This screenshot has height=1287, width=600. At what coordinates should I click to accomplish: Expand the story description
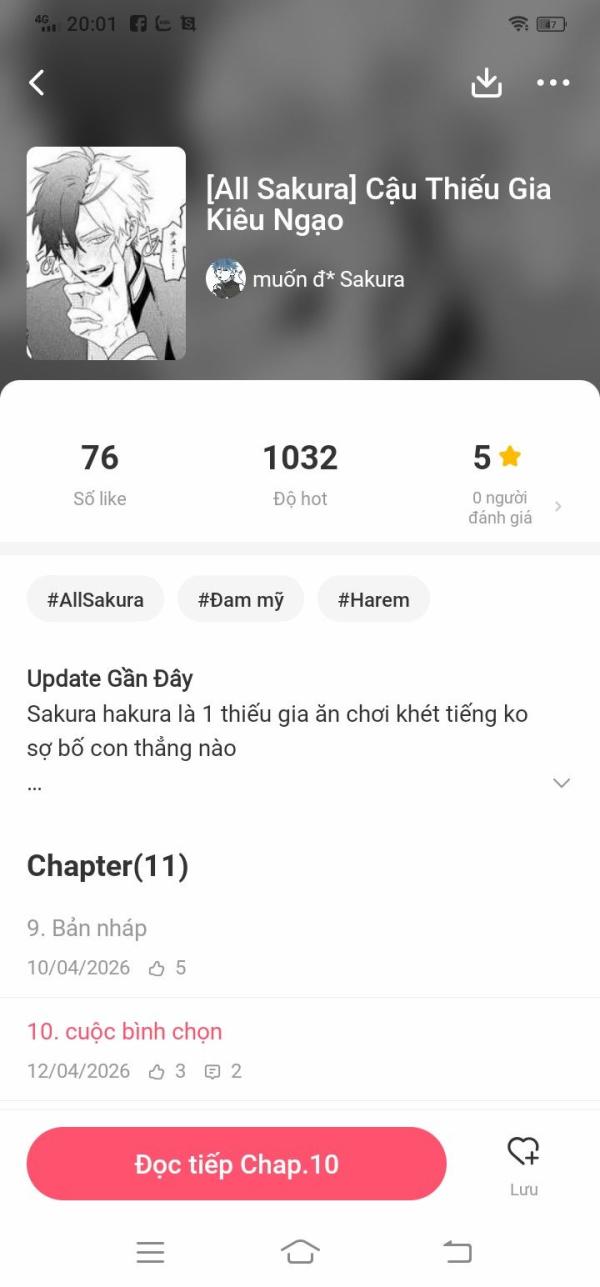tap(561, 783)
